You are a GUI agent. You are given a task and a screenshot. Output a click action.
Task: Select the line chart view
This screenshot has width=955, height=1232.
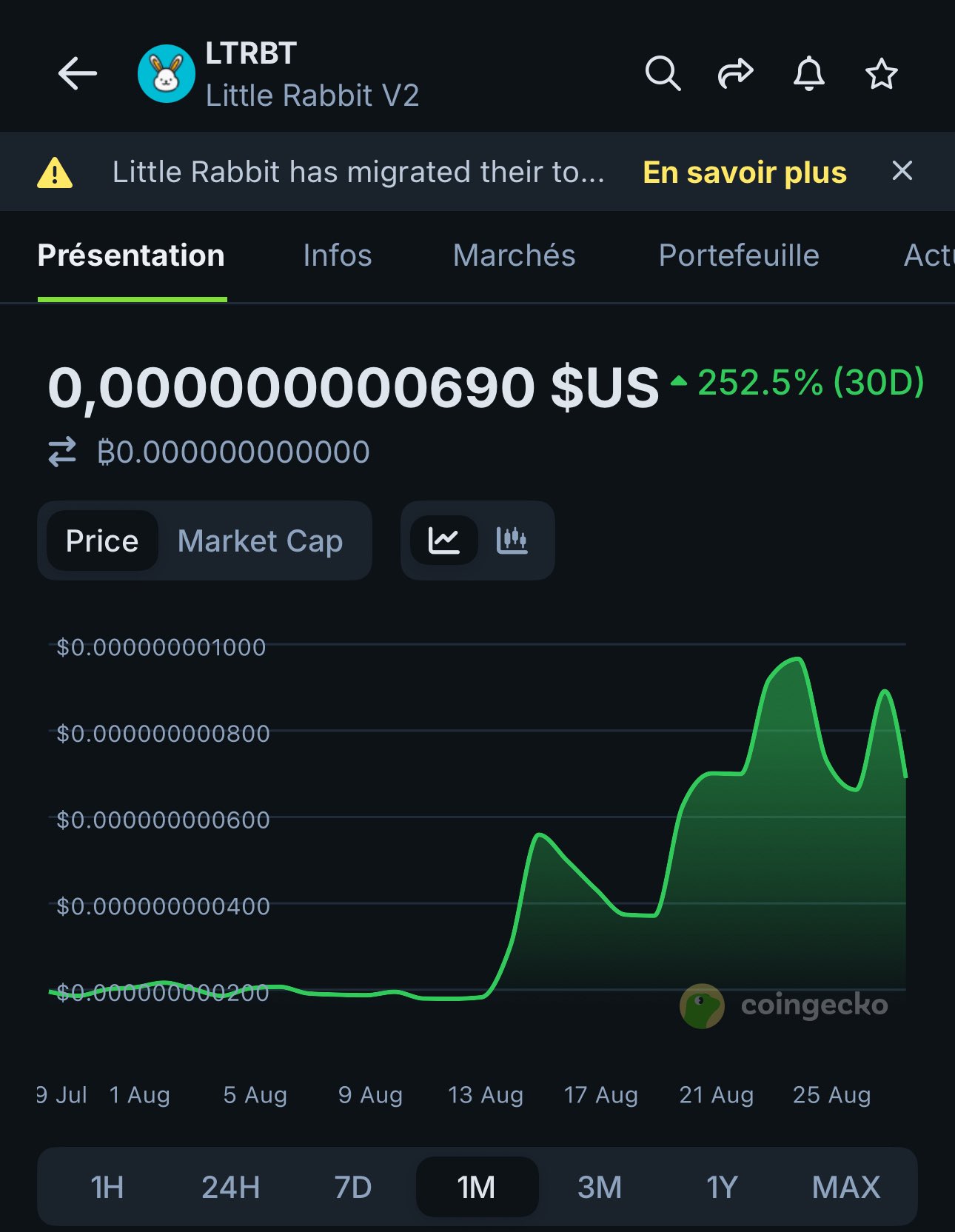tap(444, 540)
